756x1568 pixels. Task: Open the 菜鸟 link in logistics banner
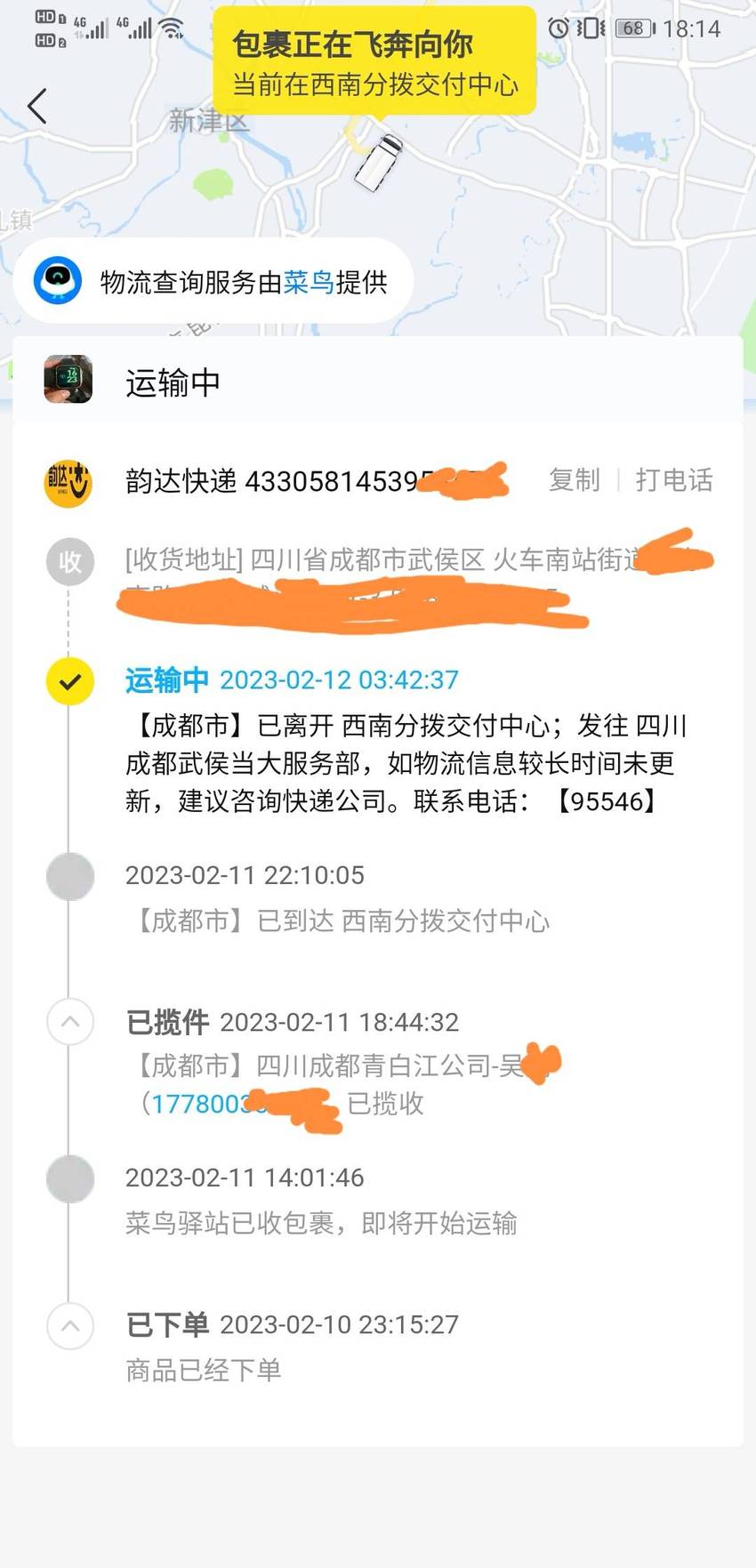coord(309,283)
